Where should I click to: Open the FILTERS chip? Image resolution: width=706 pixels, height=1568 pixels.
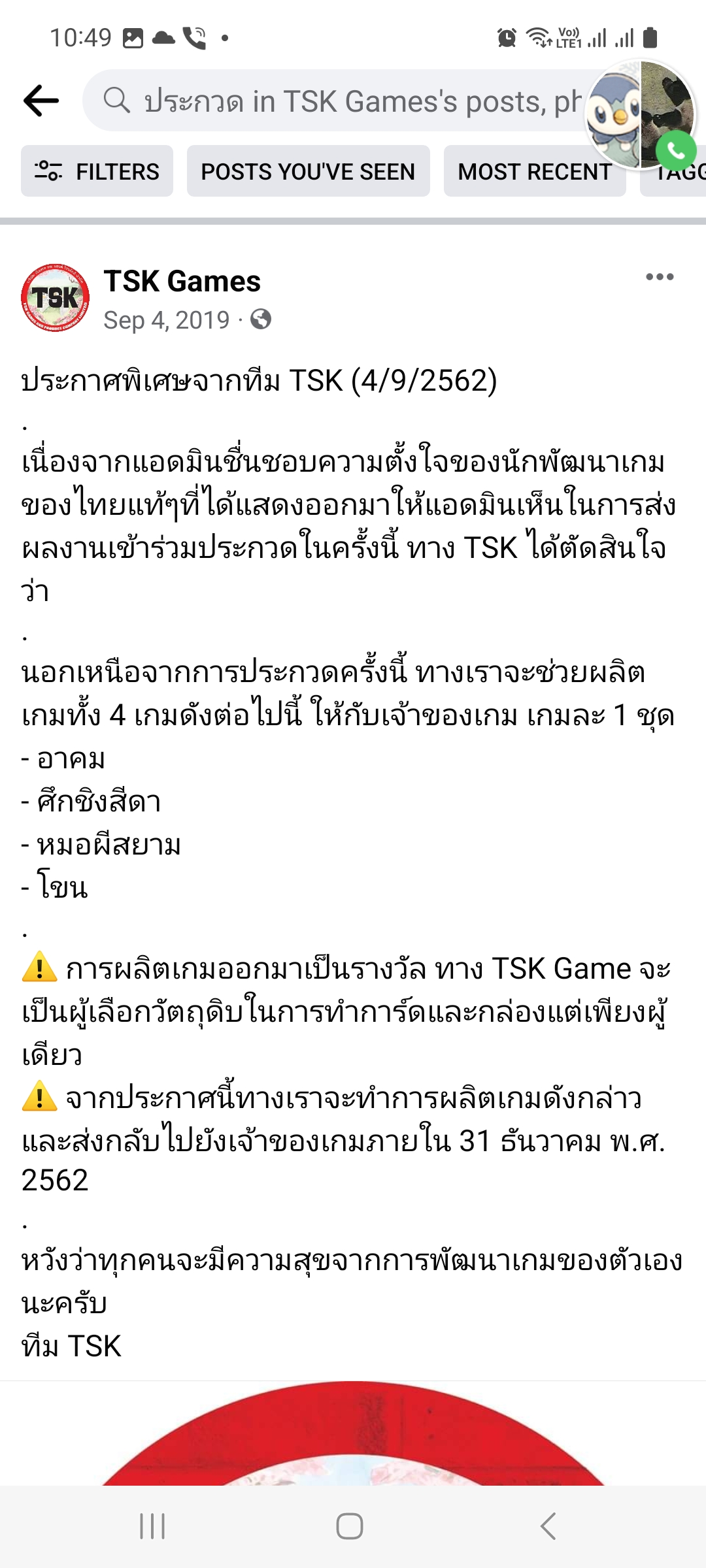click(97, 171)
